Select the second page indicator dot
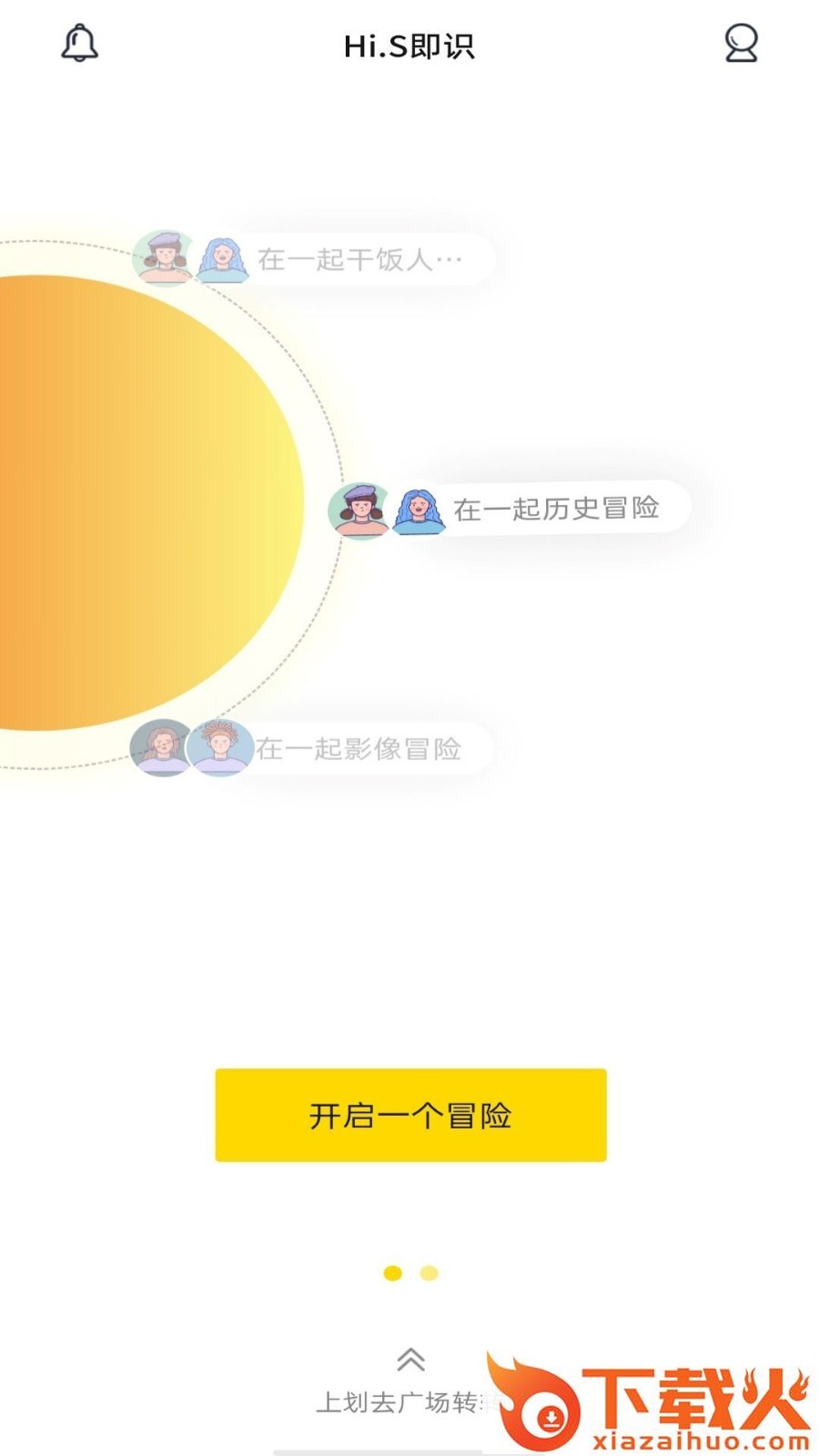 point(430,1273)
